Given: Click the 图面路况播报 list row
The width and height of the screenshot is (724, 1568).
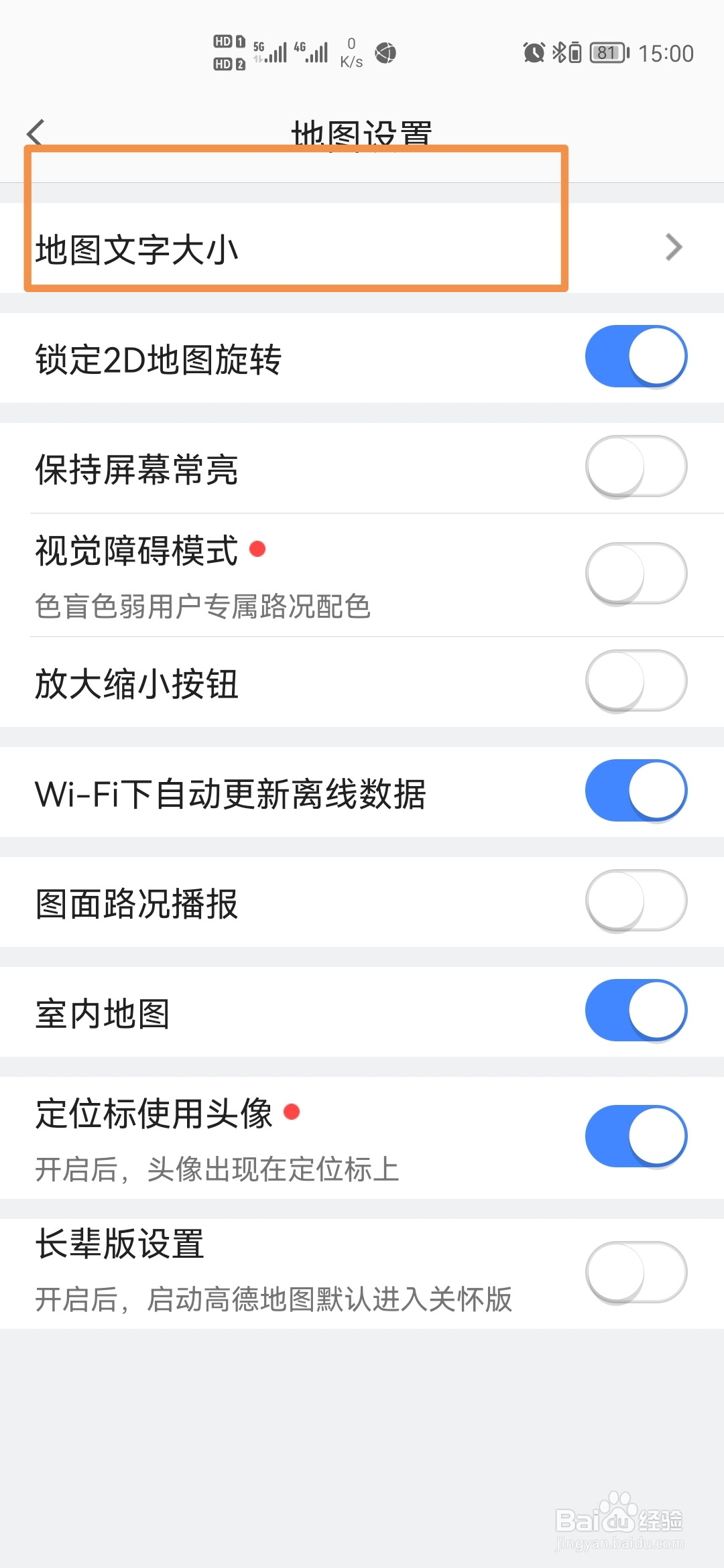Looking at the screenshot, I should [x=268, y=901].
